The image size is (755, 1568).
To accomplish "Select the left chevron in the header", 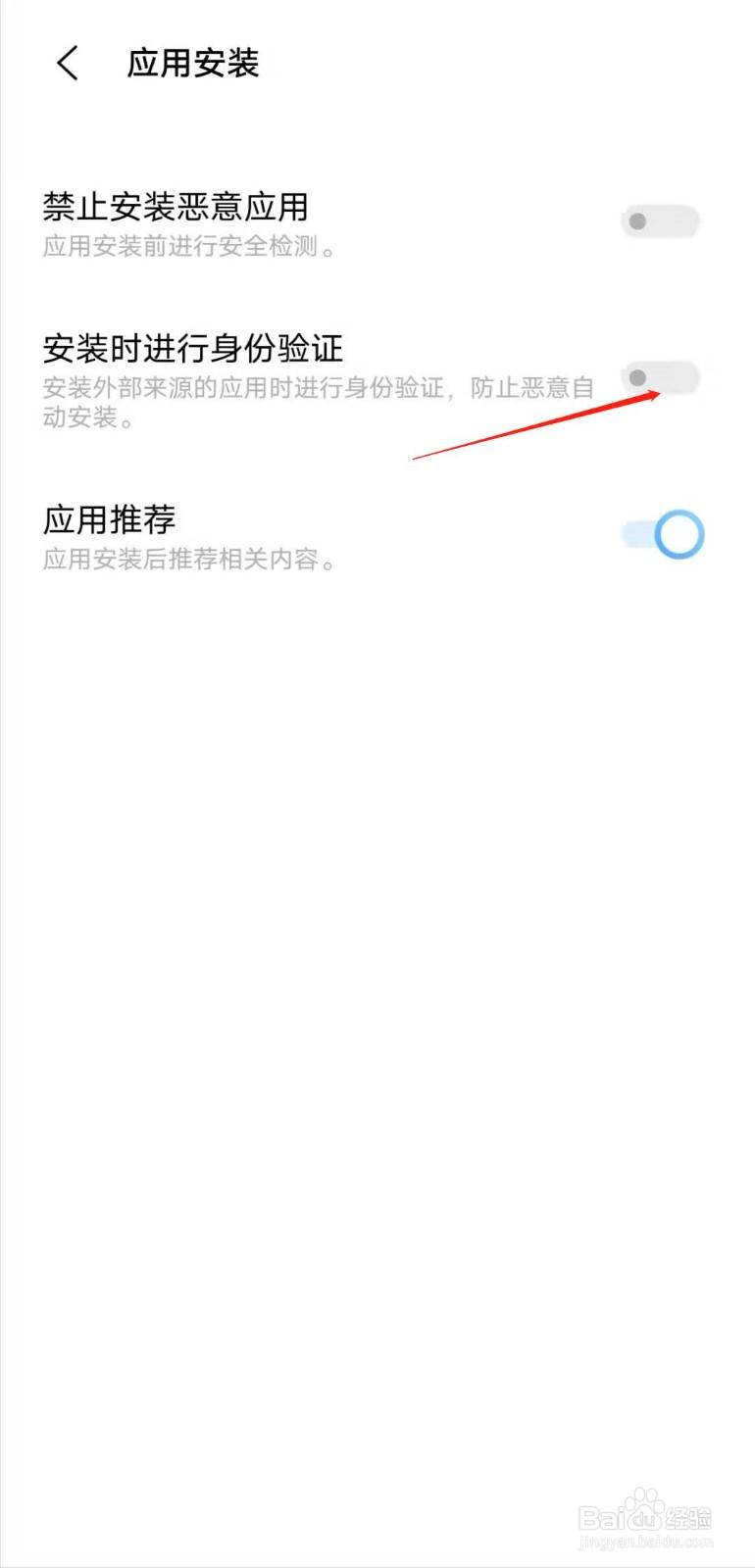I will [x=67, y=62].
